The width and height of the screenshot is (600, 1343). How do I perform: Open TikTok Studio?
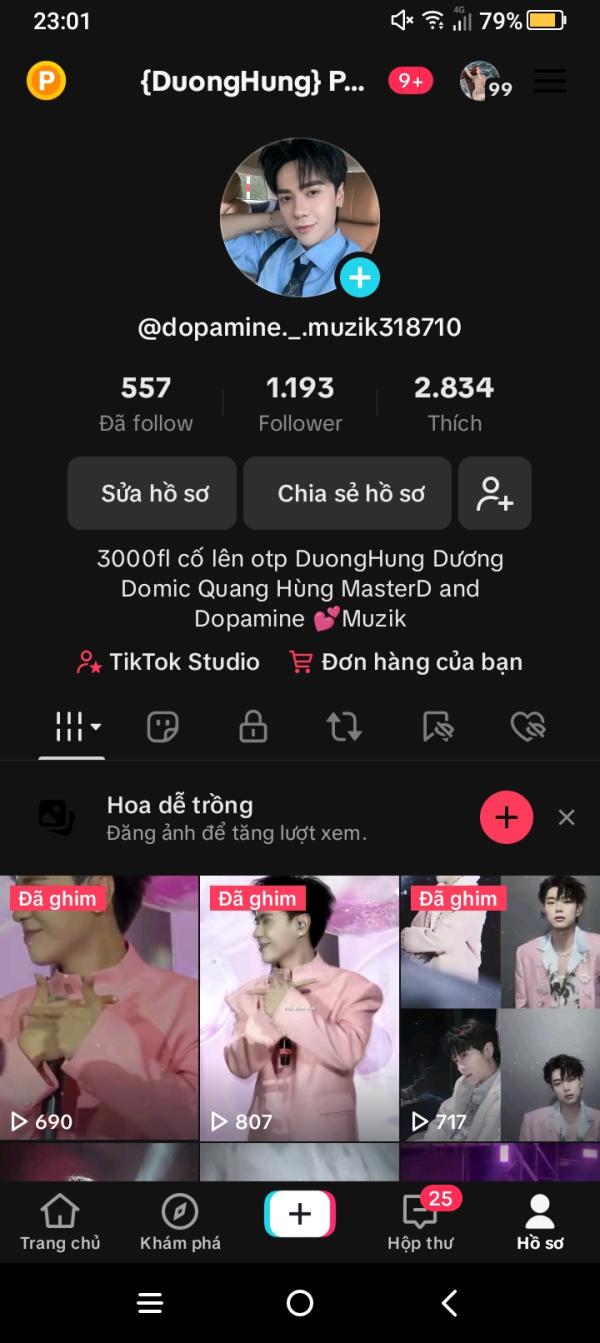(x=168, y=662)
